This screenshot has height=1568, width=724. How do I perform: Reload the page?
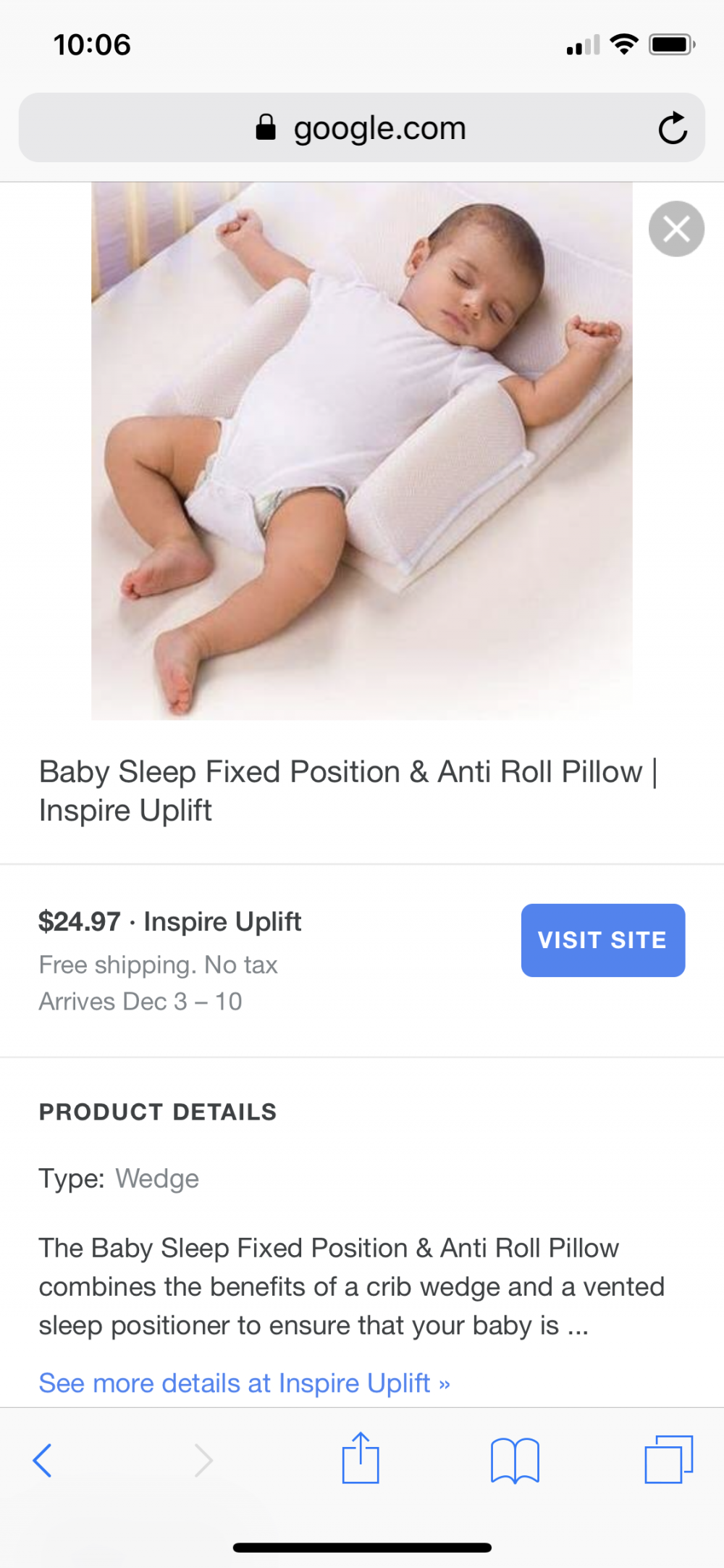point(673,128)
